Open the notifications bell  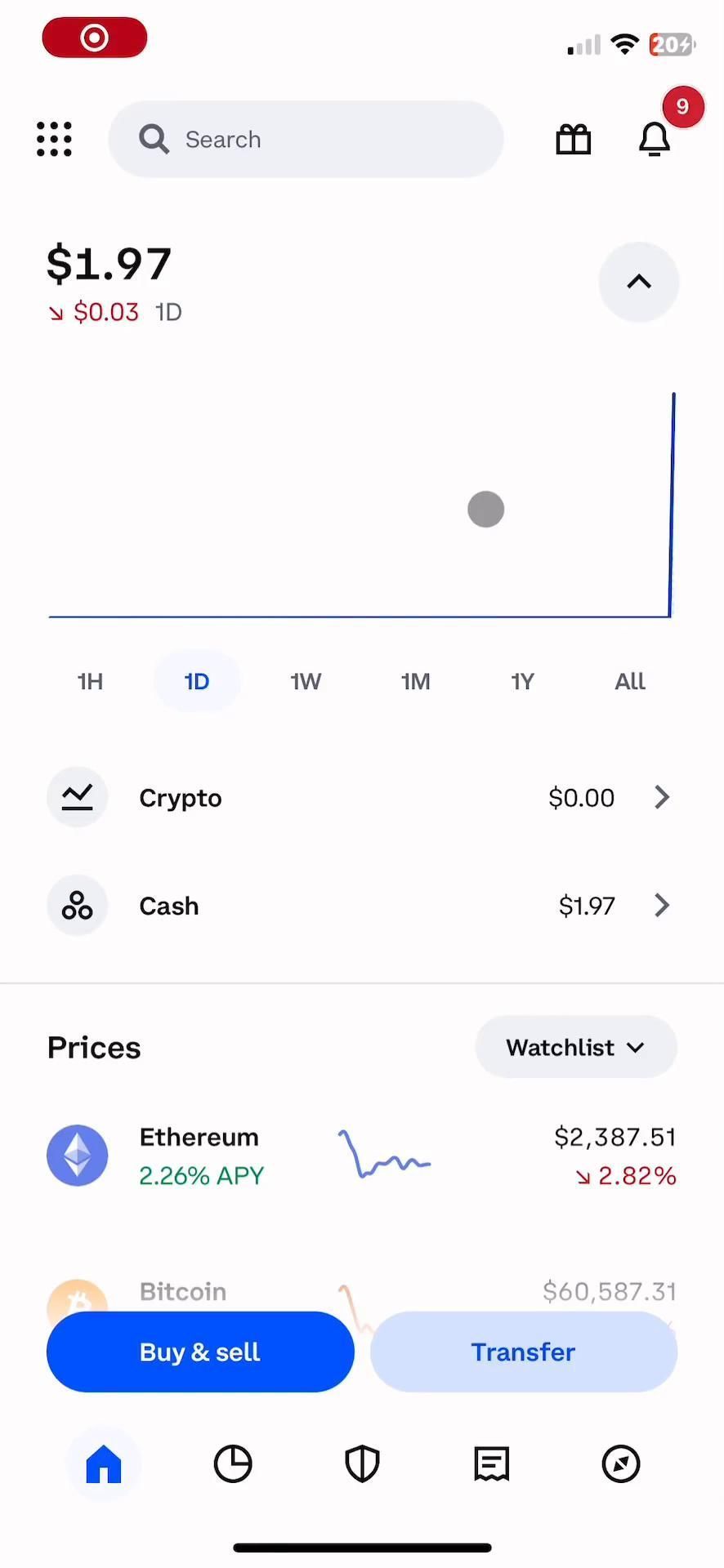(x=655, y=140)
